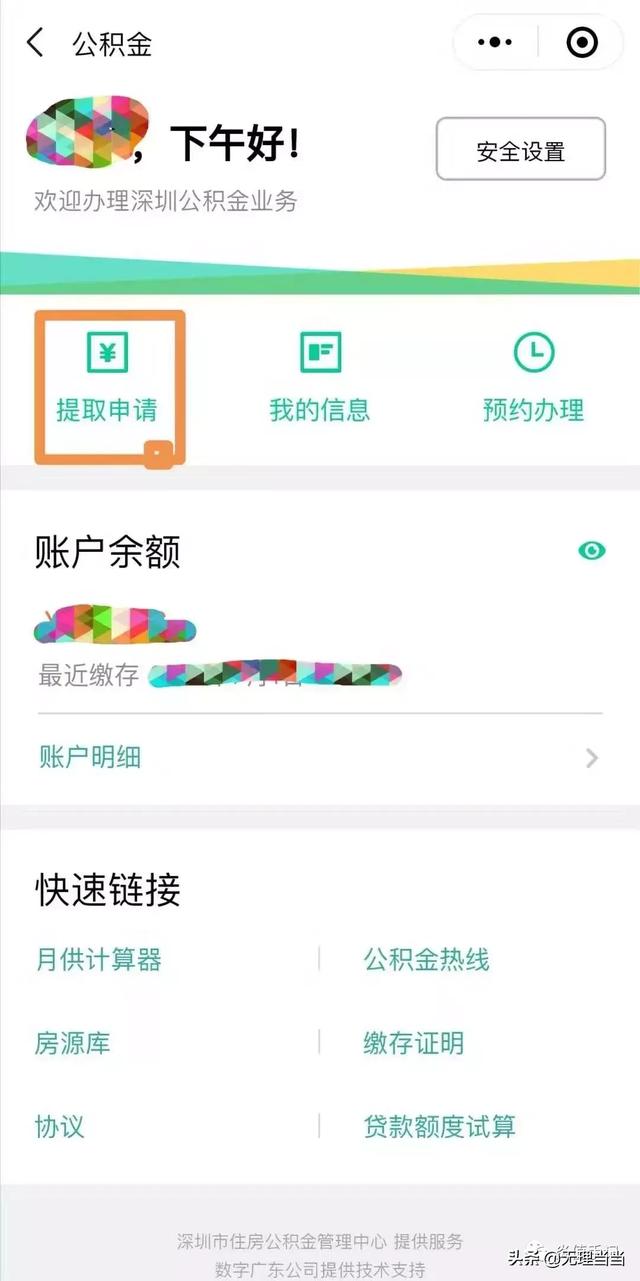Open the 公积金热线 hotline link
This screenshot has height=1281, width=640.
(x=426, y=961)
